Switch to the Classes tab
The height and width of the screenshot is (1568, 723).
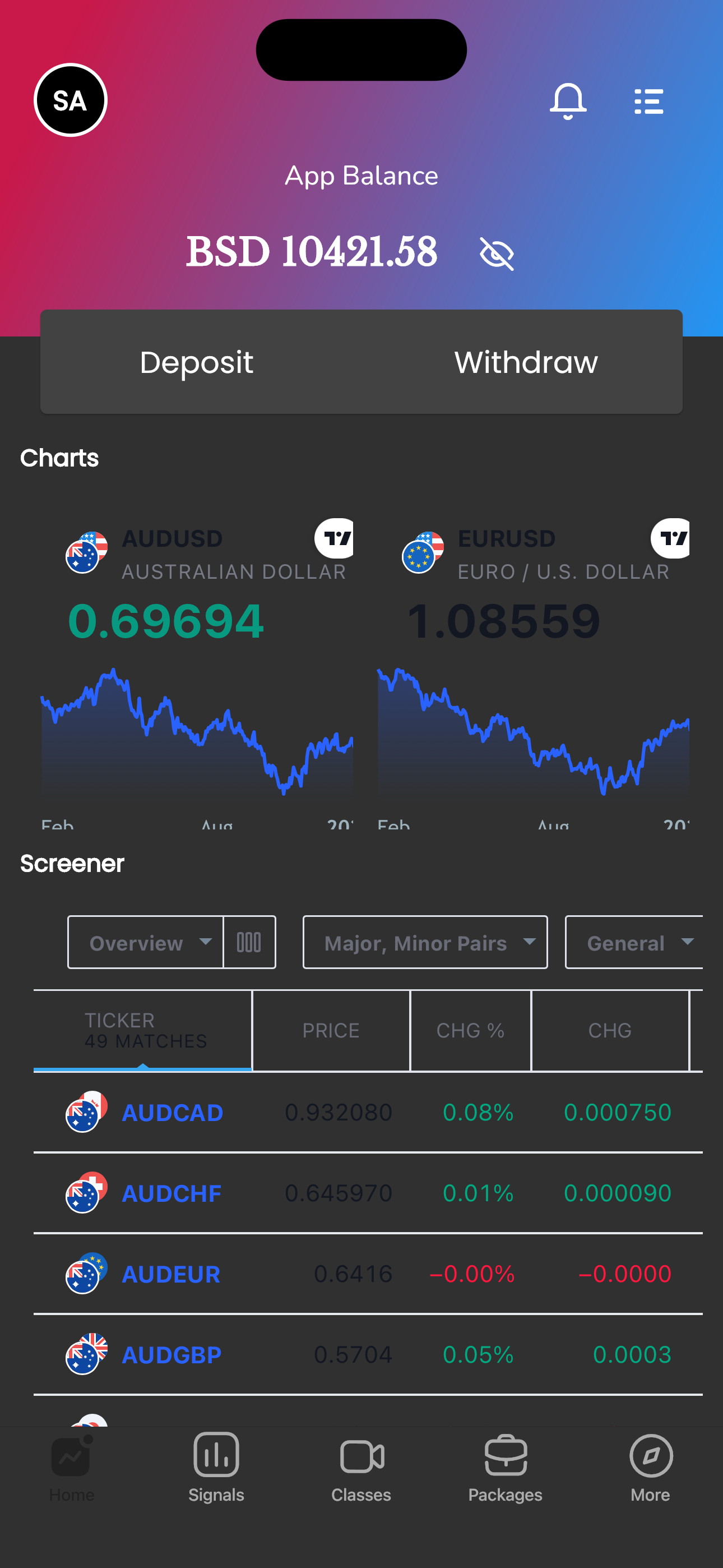[361, 1467]
